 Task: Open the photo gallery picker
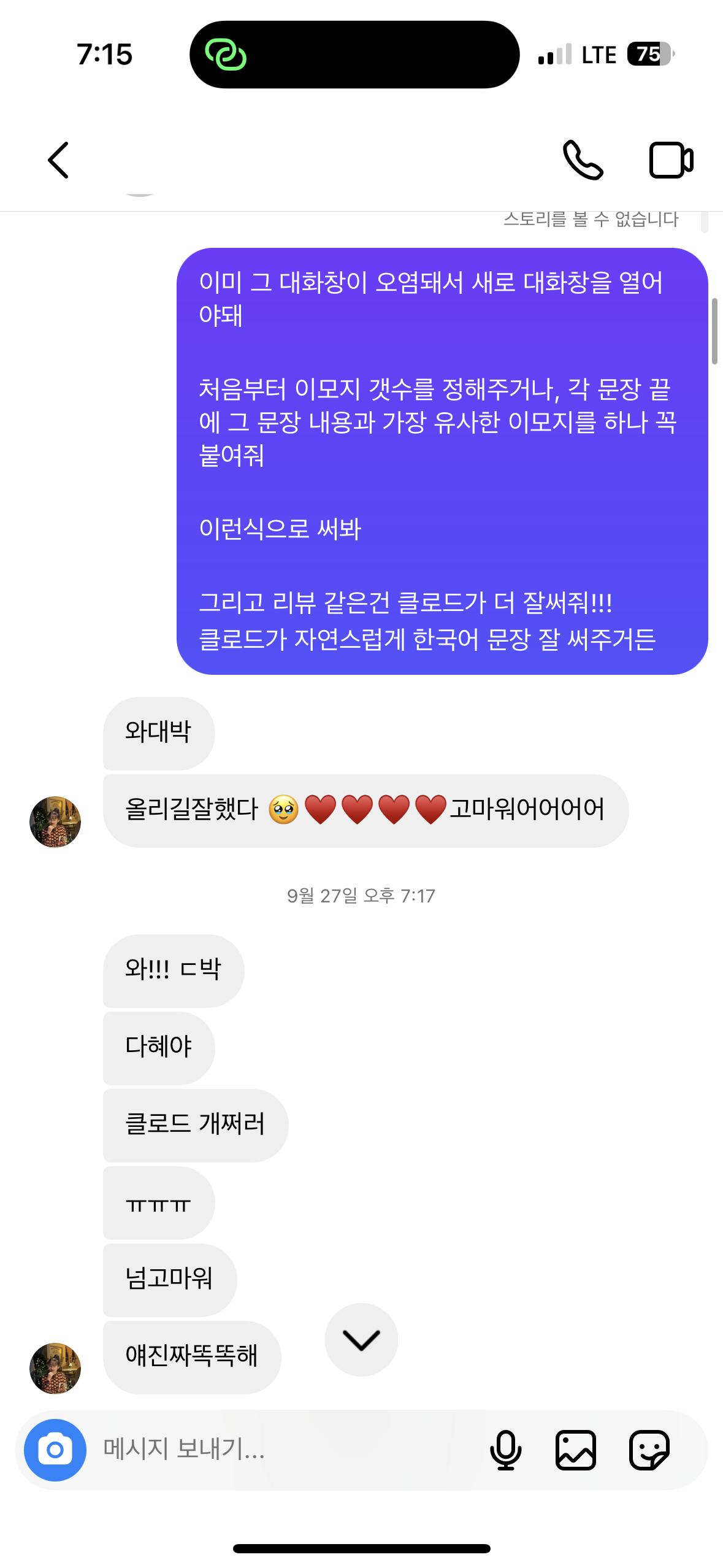click(575, 1450)
